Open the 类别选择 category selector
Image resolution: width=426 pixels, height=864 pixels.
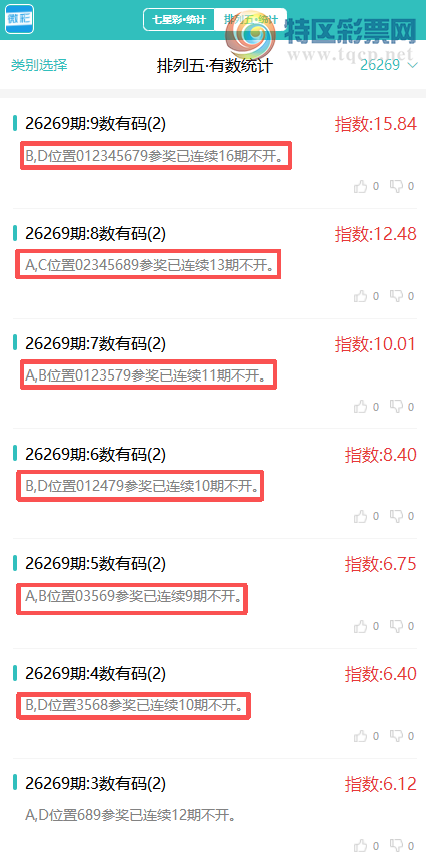(39, 65)
